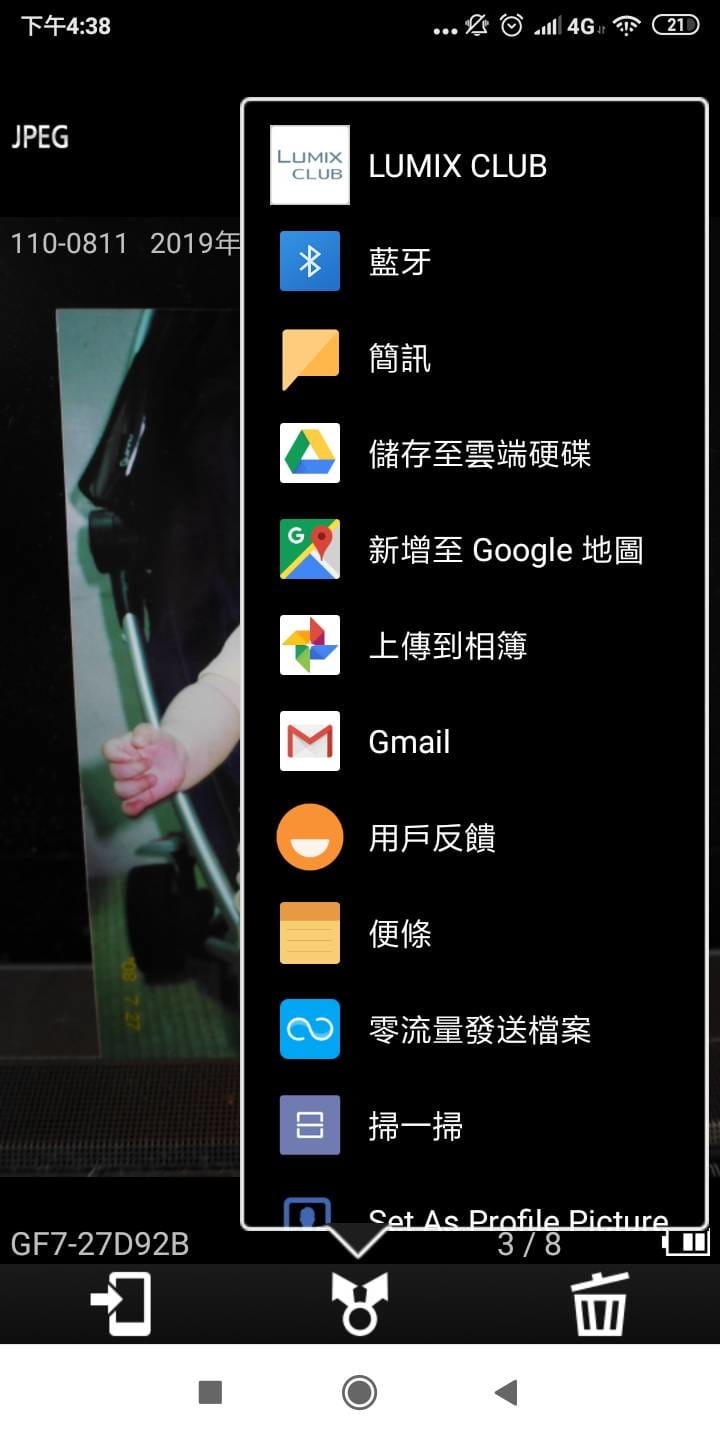Add the photo to 便條
The height and width of the screenshot is (1440, 720).
(x=400, y=934)
